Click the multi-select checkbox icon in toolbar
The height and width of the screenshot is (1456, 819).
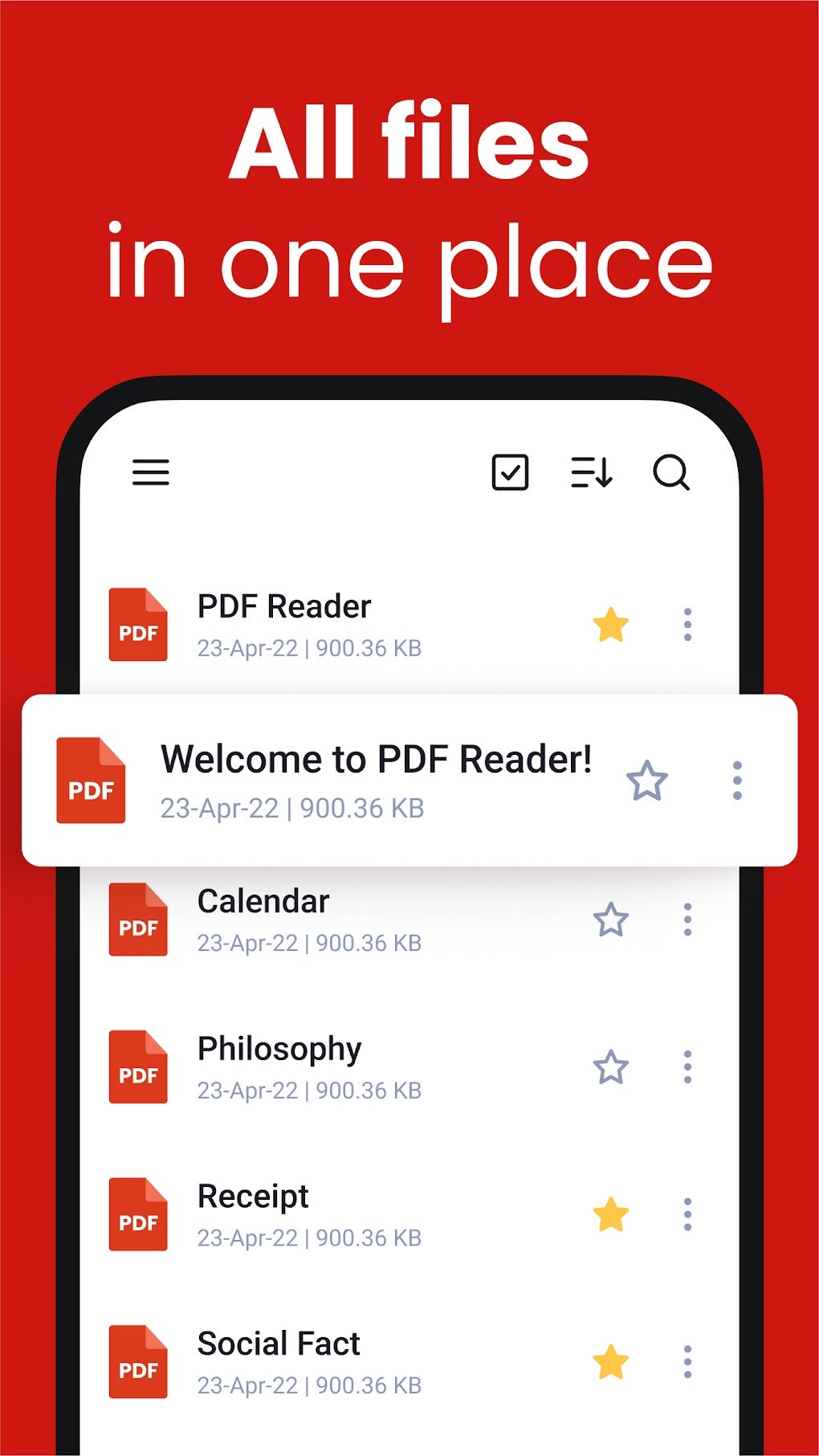click(509, 474)
